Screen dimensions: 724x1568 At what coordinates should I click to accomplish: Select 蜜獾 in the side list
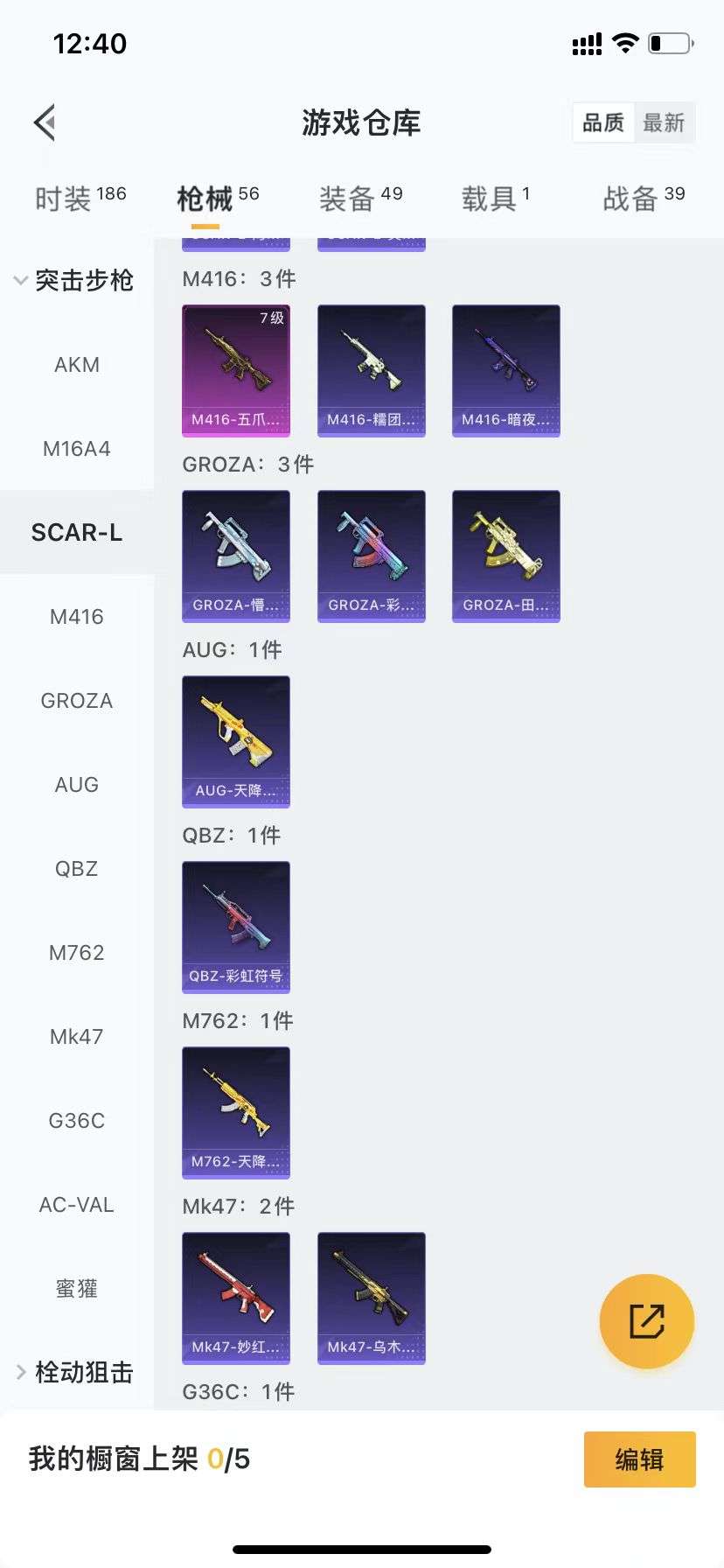tap(77, 1288)
